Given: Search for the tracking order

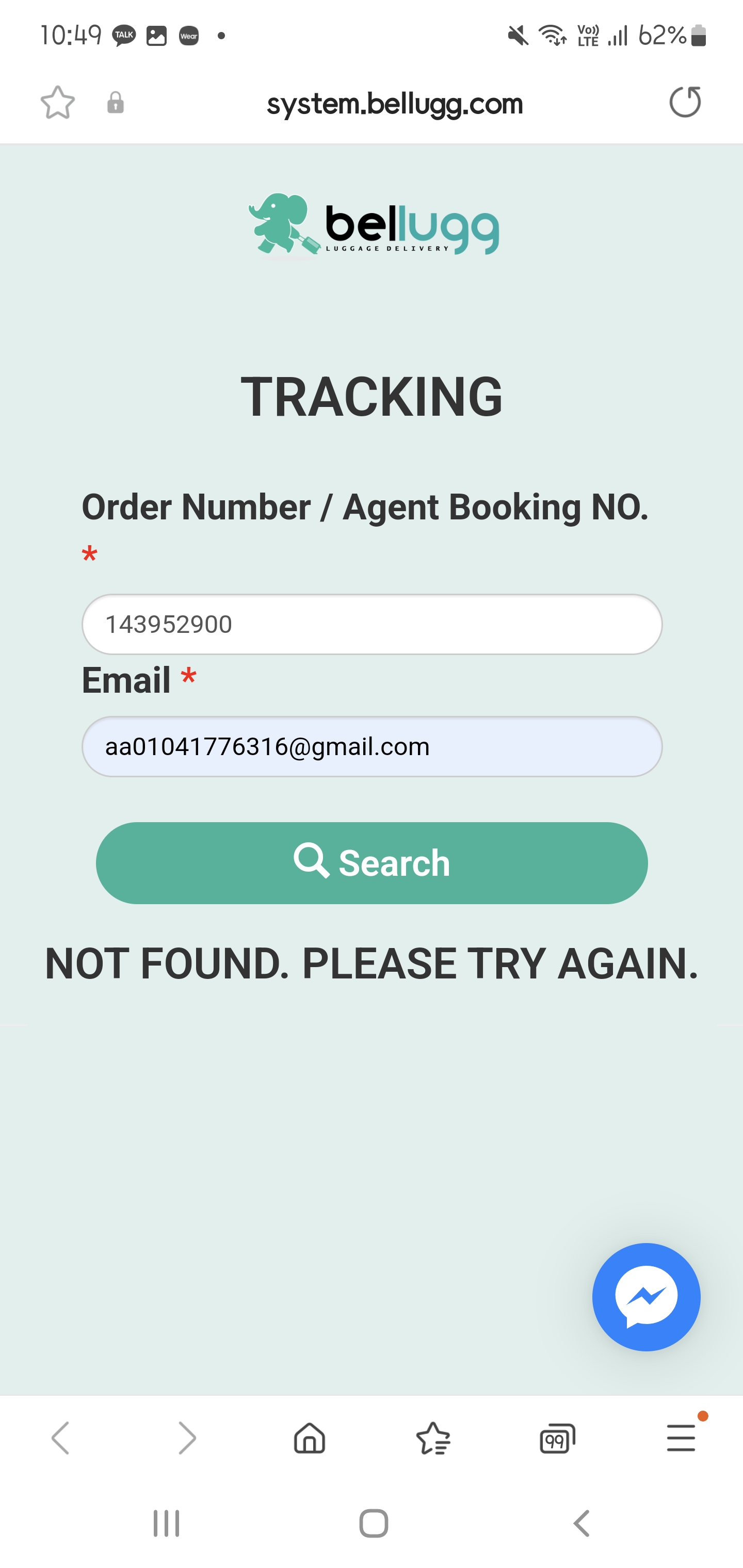Looking at the screenshot, I should pos(372,863).
